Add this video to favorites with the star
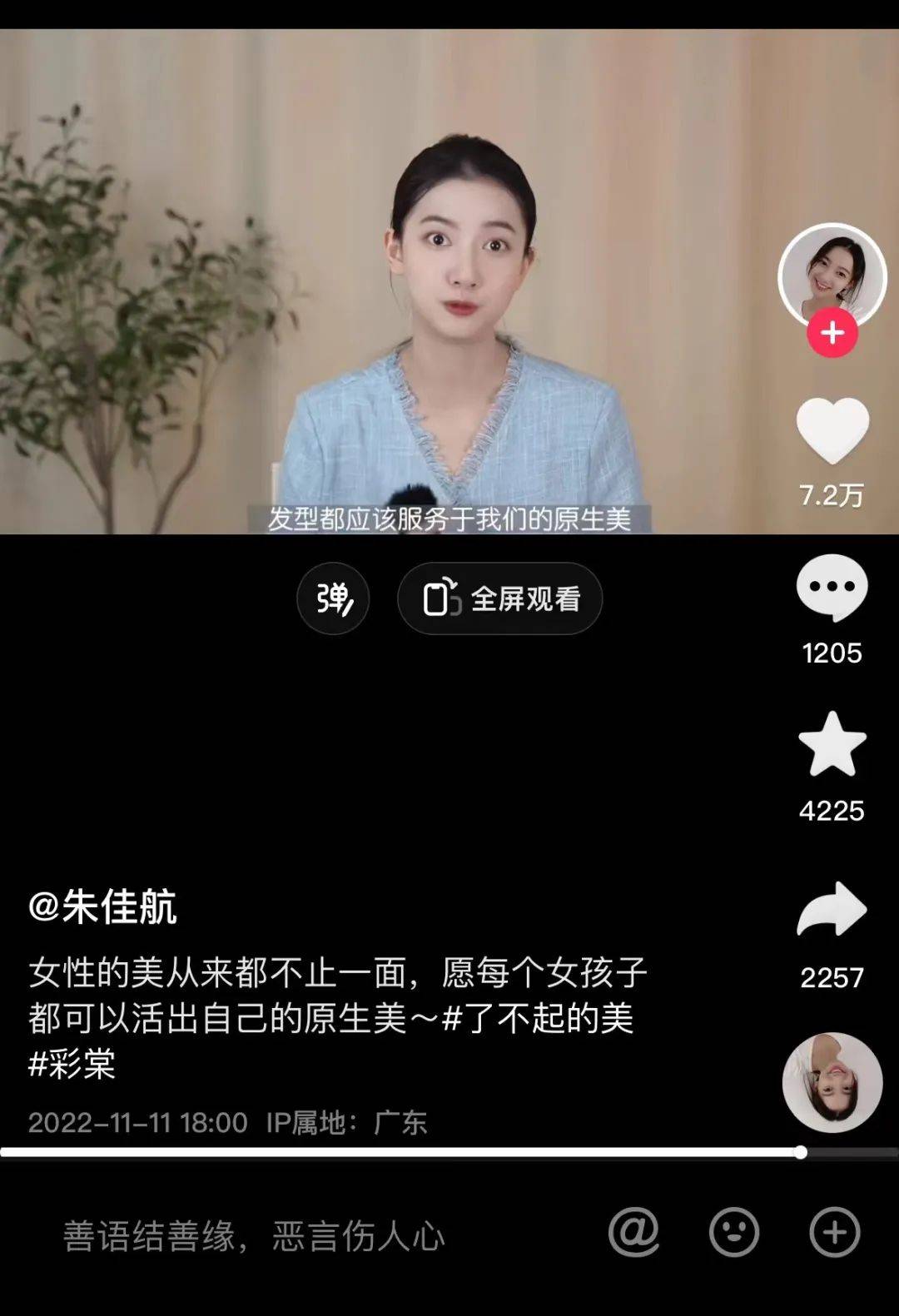This screenshot has width=899, height=1316. point(832,744)
